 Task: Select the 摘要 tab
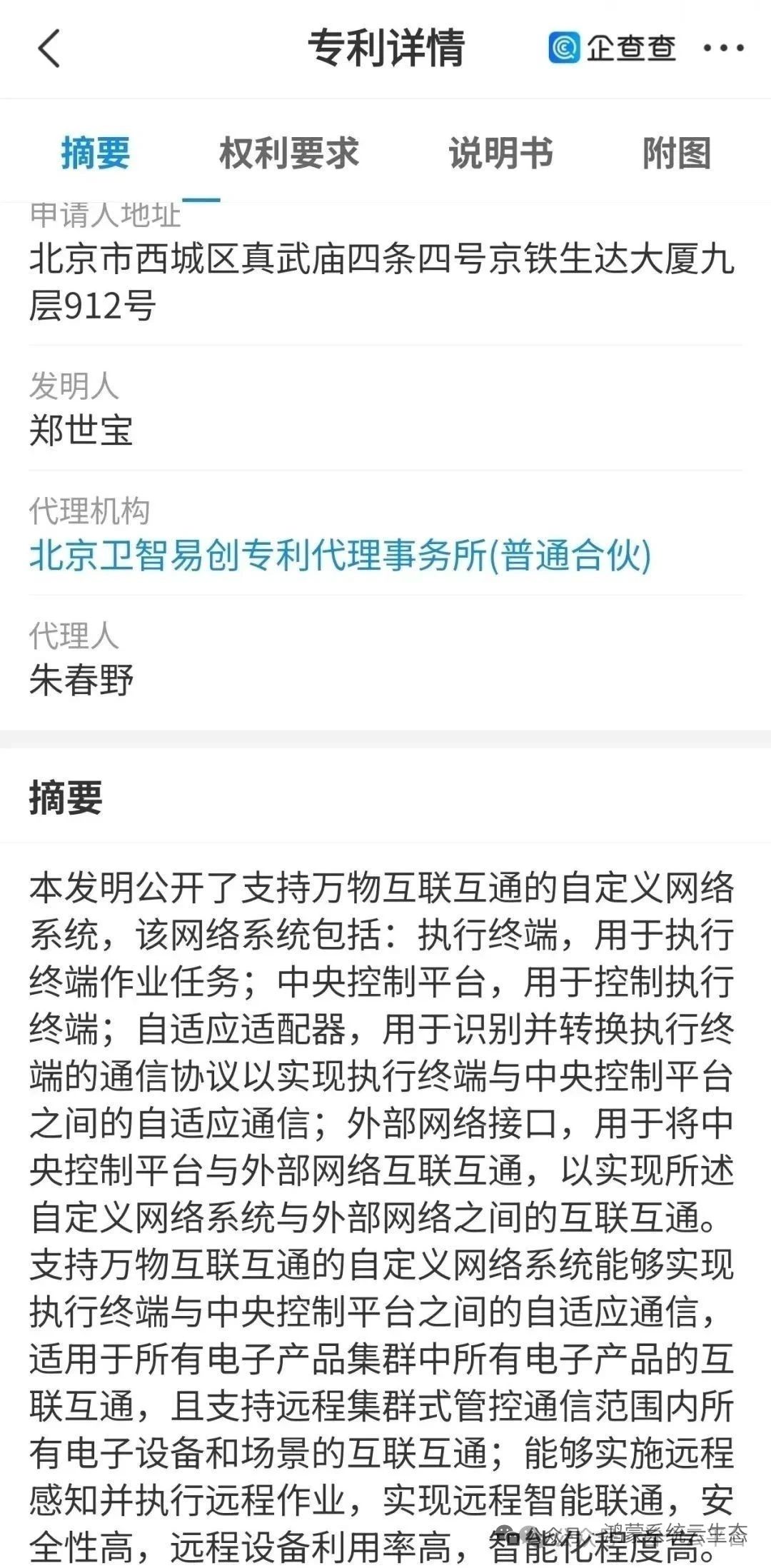96,153
